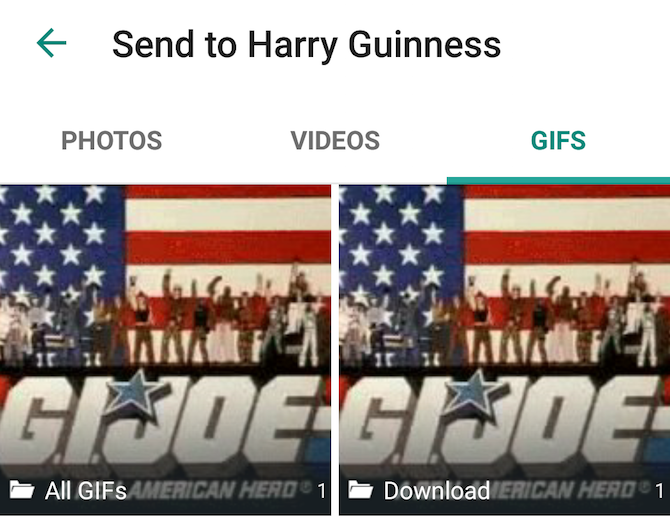Go back using the arrow icon
The width and height of the screenshot is (670, 522).
click(x=51, y=43)
